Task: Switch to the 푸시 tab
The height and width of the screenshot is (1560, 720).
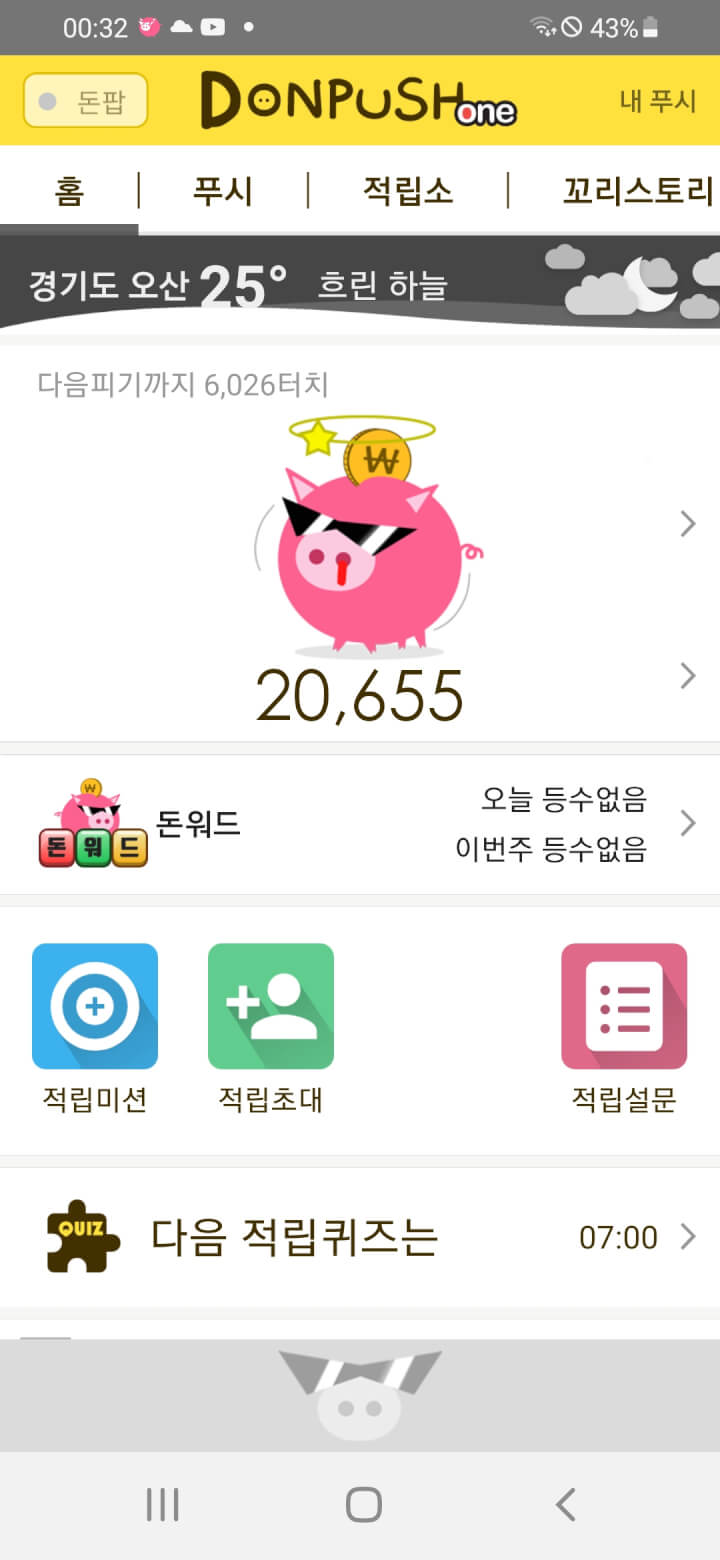Action: point(222,190)
